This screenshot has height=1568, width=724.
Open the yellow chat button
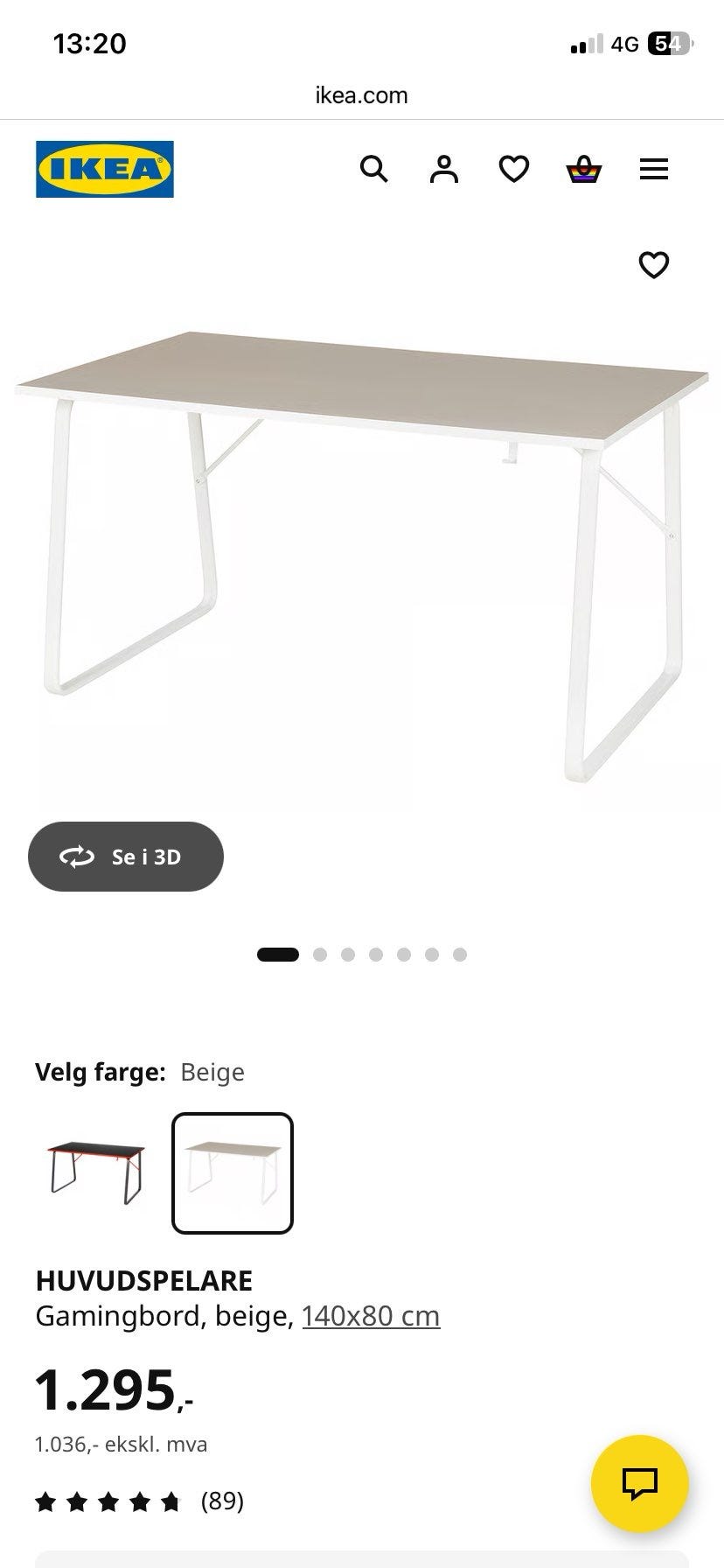[x=640, y=1483]
